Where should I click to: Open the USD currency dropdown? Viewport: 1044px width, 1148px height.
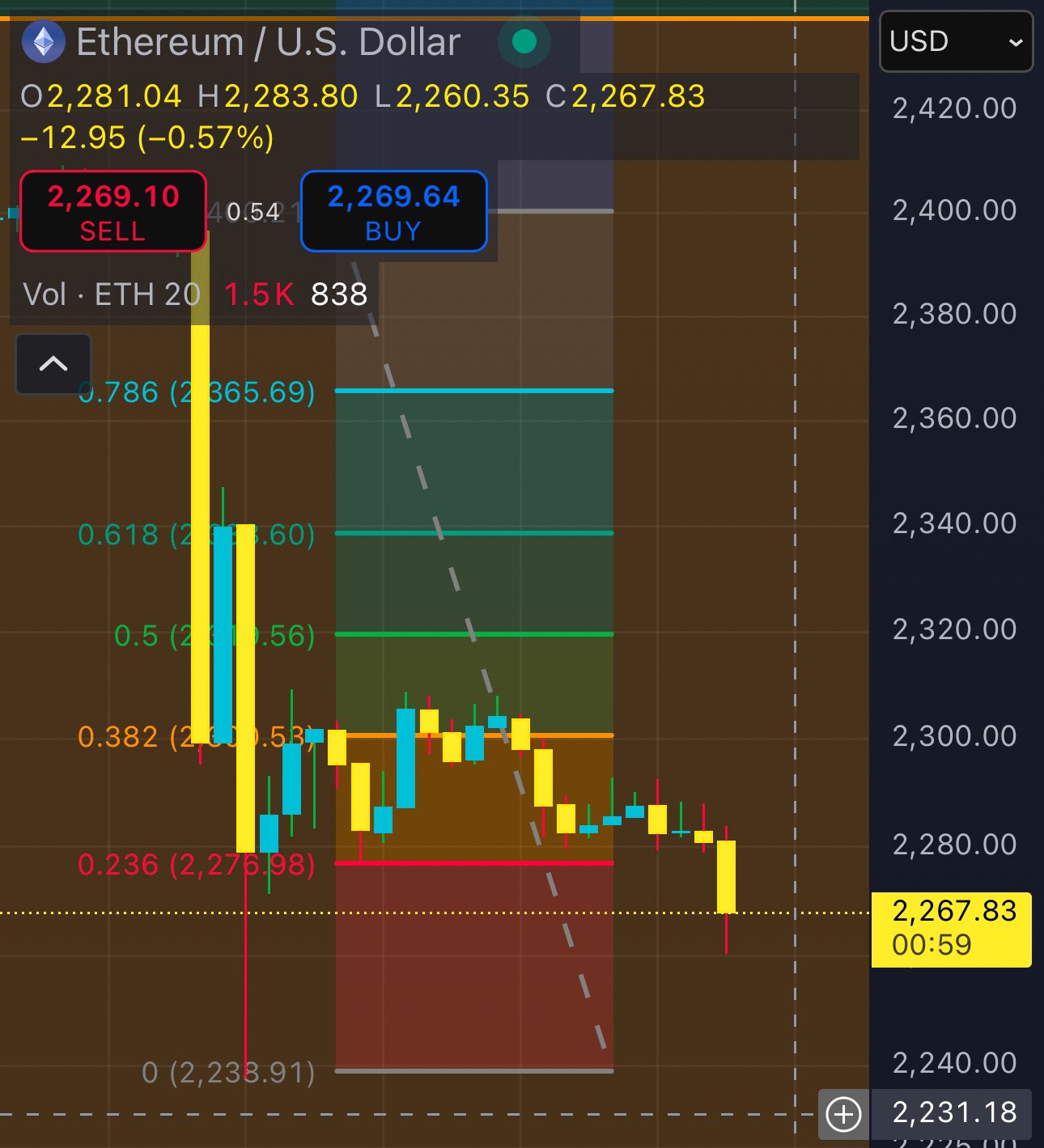coord(955,41)
